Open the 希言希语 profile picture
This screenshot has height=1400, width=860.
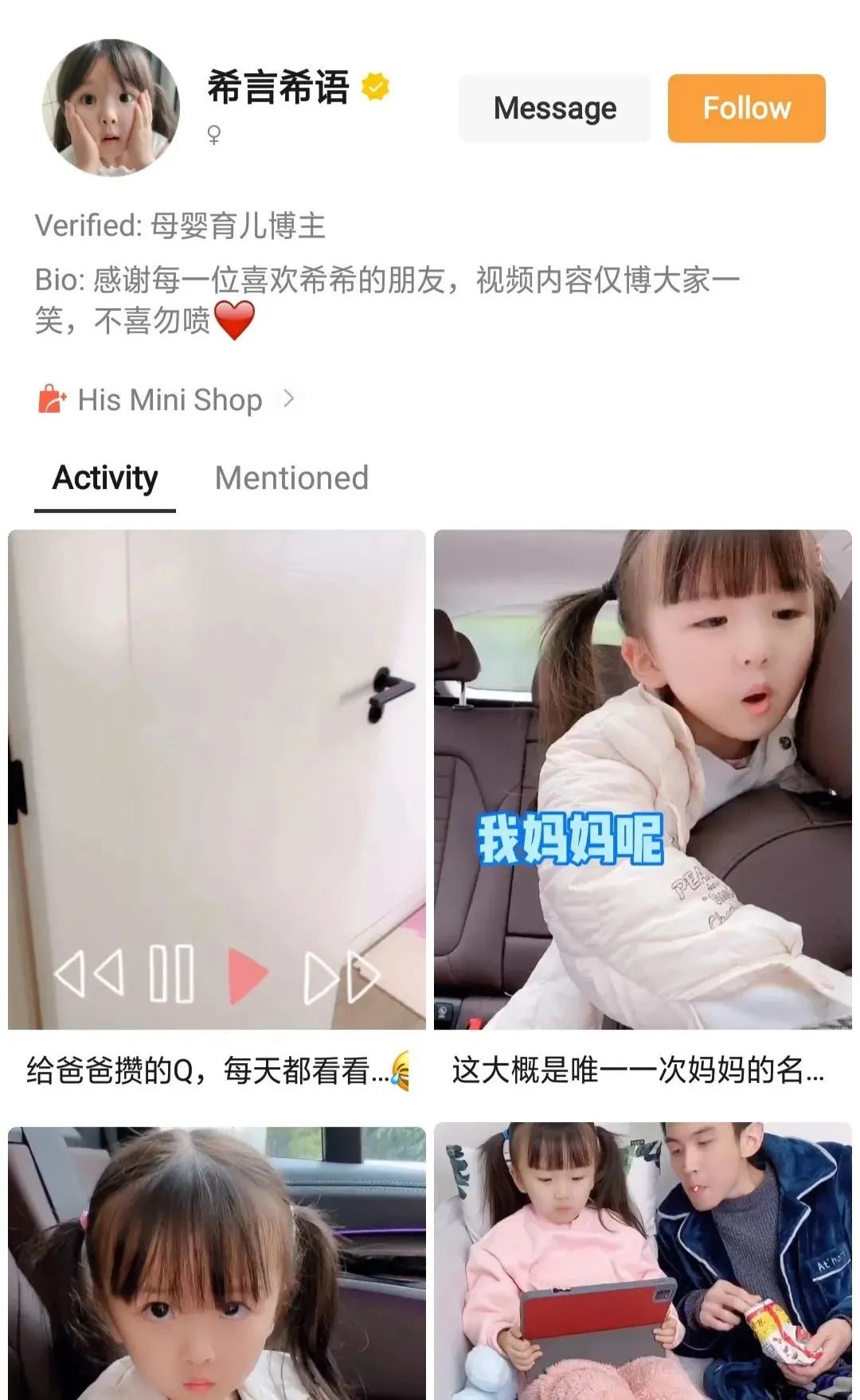coord(111,108)
